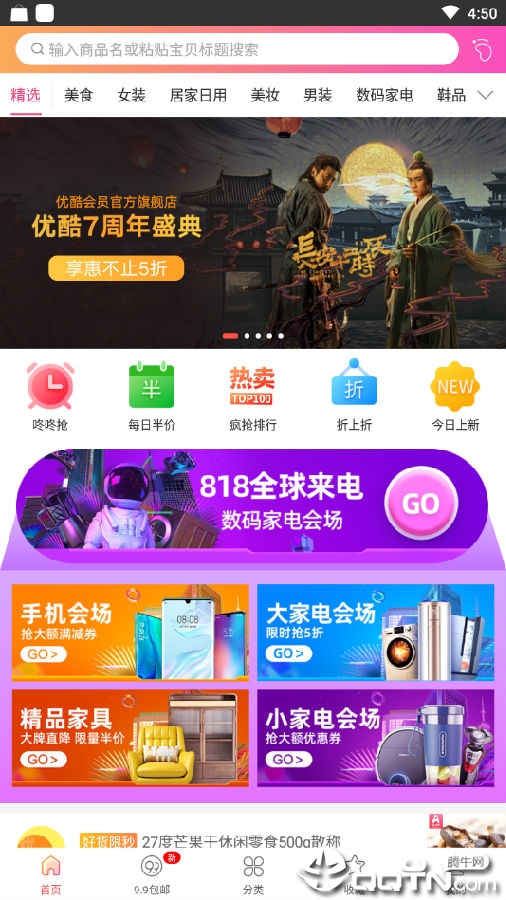Check 今日上新 new arrivals

point(456,397)
